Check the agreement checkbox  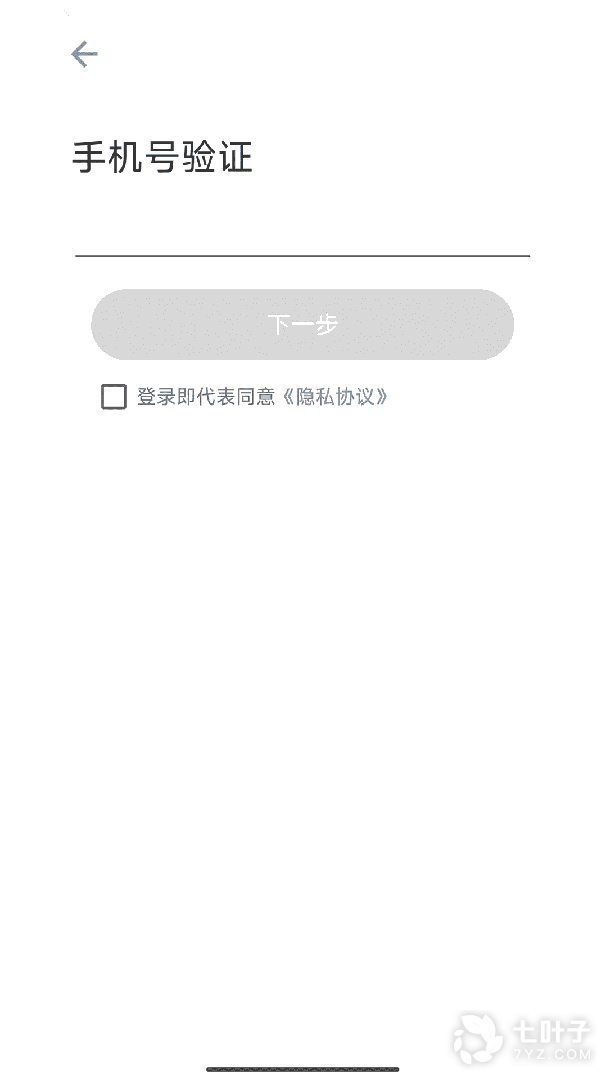114,397
